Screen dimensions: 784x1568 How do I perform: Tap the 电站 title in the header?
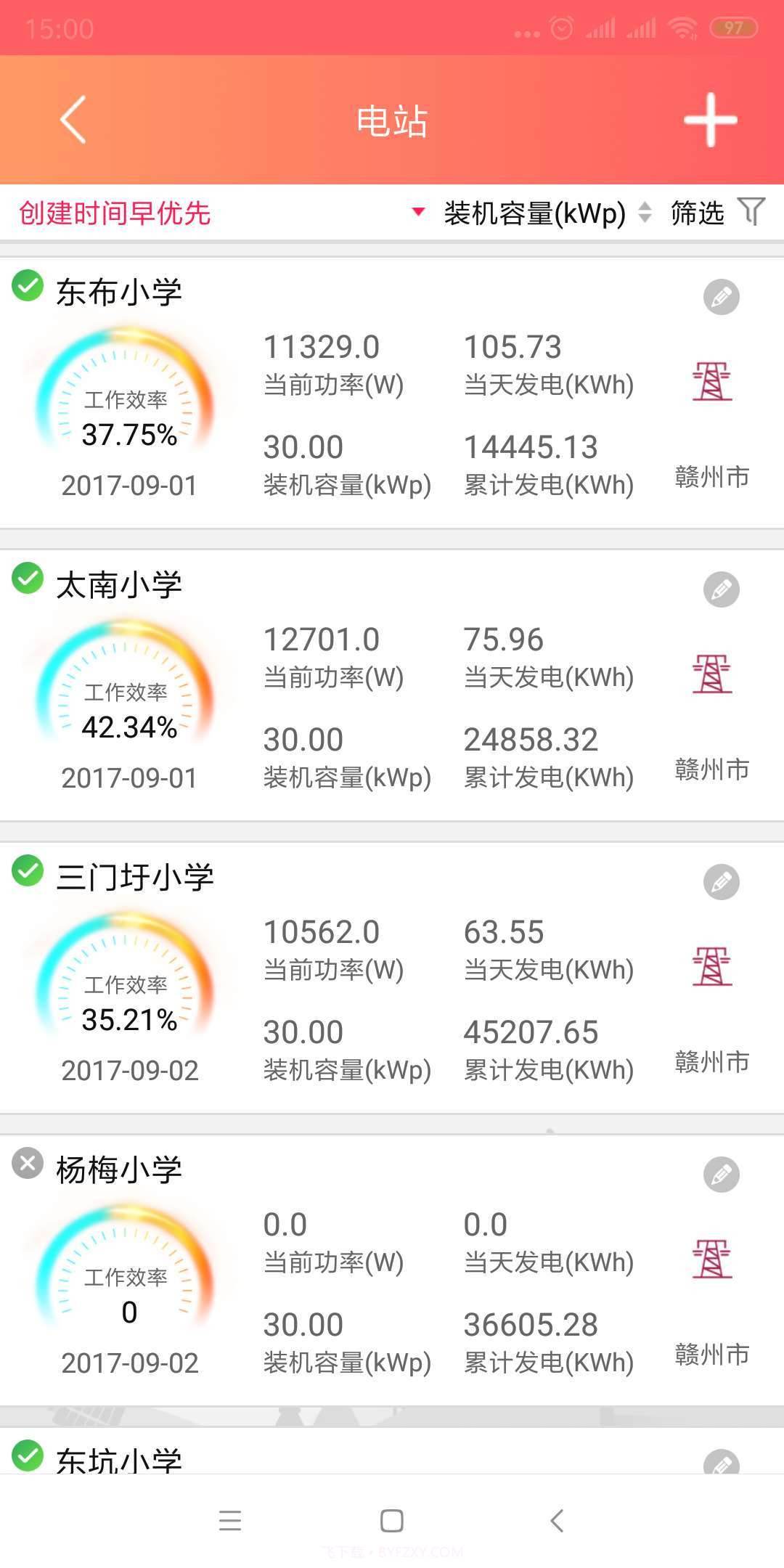click(392, 121)
